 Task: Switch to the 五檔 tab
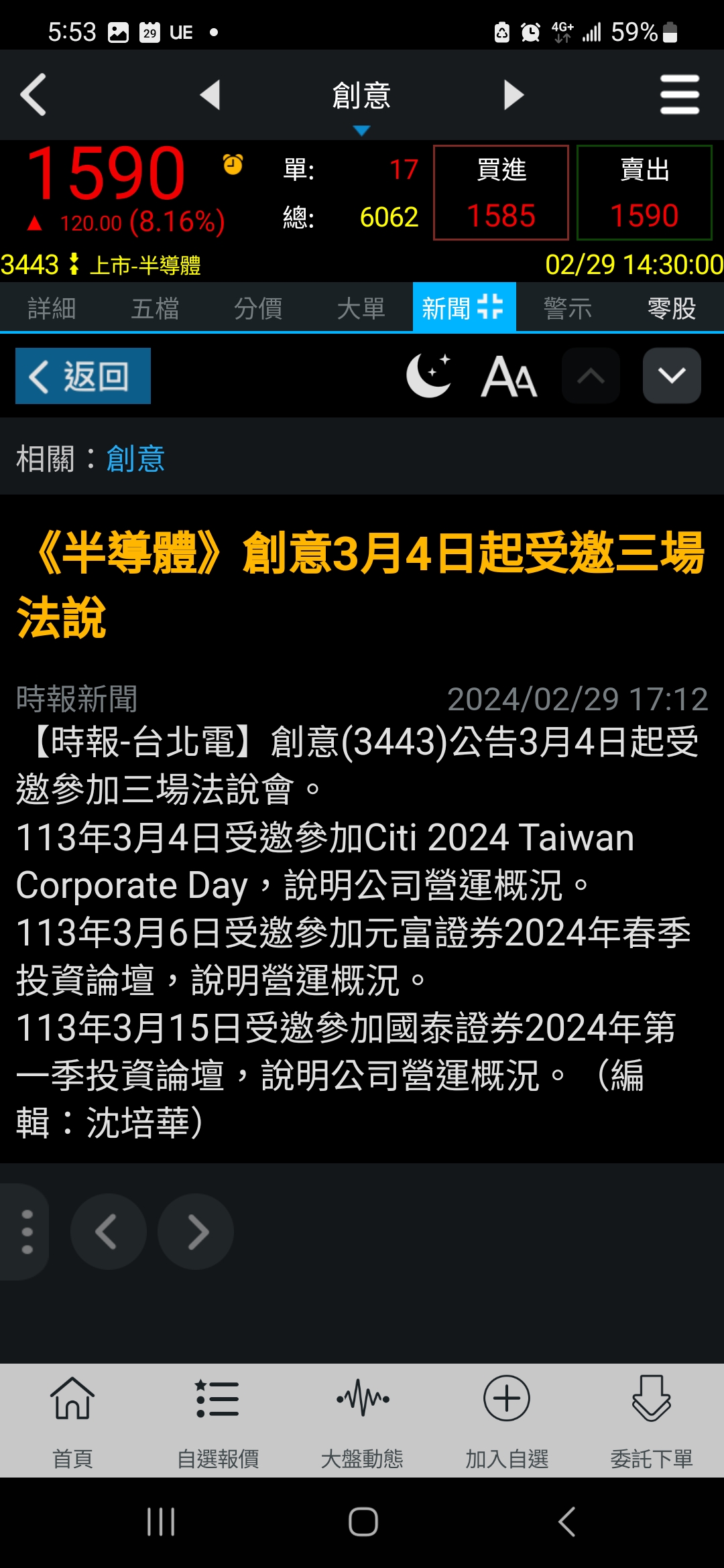[155, 308]
